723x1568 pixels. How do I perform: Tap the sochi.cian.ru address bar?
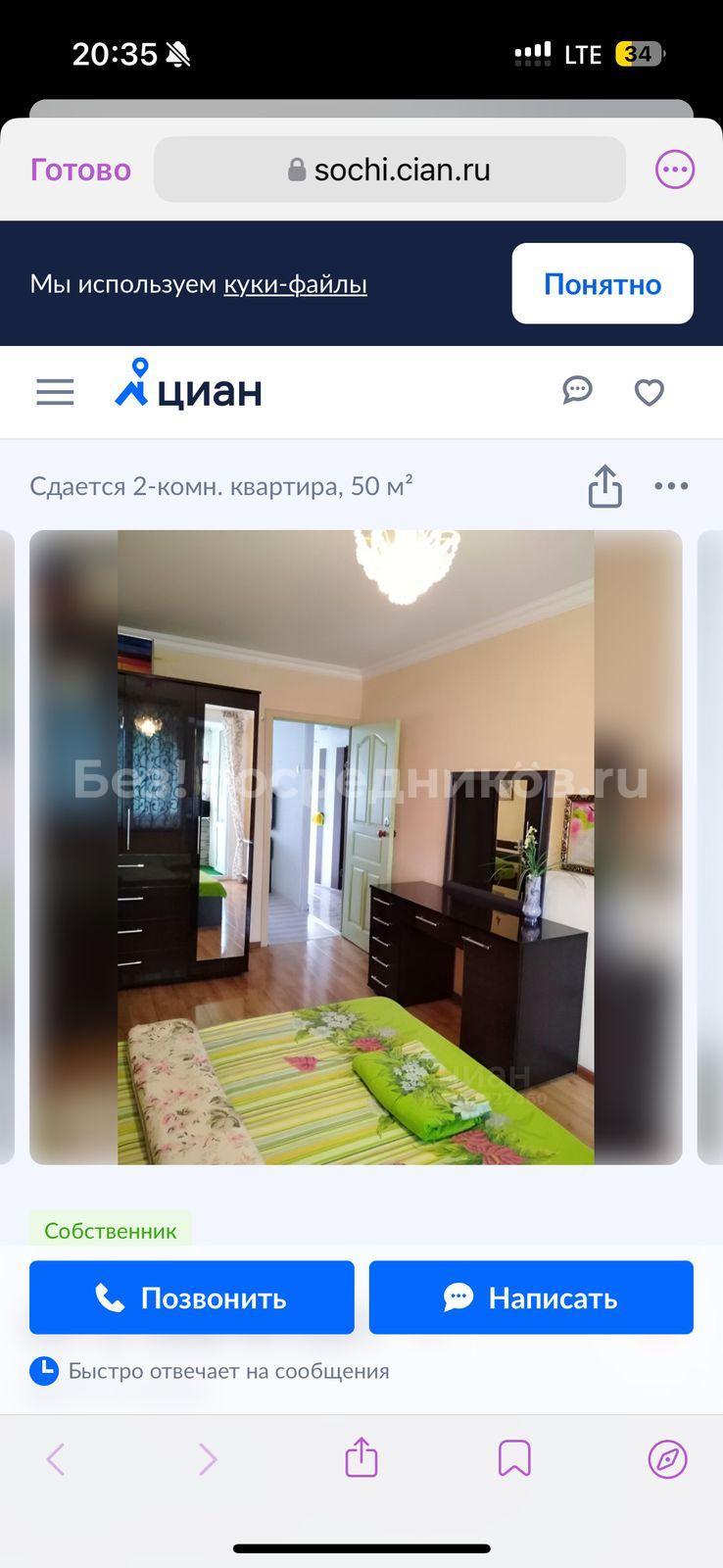pyautogui.click(x=390, y=170)
